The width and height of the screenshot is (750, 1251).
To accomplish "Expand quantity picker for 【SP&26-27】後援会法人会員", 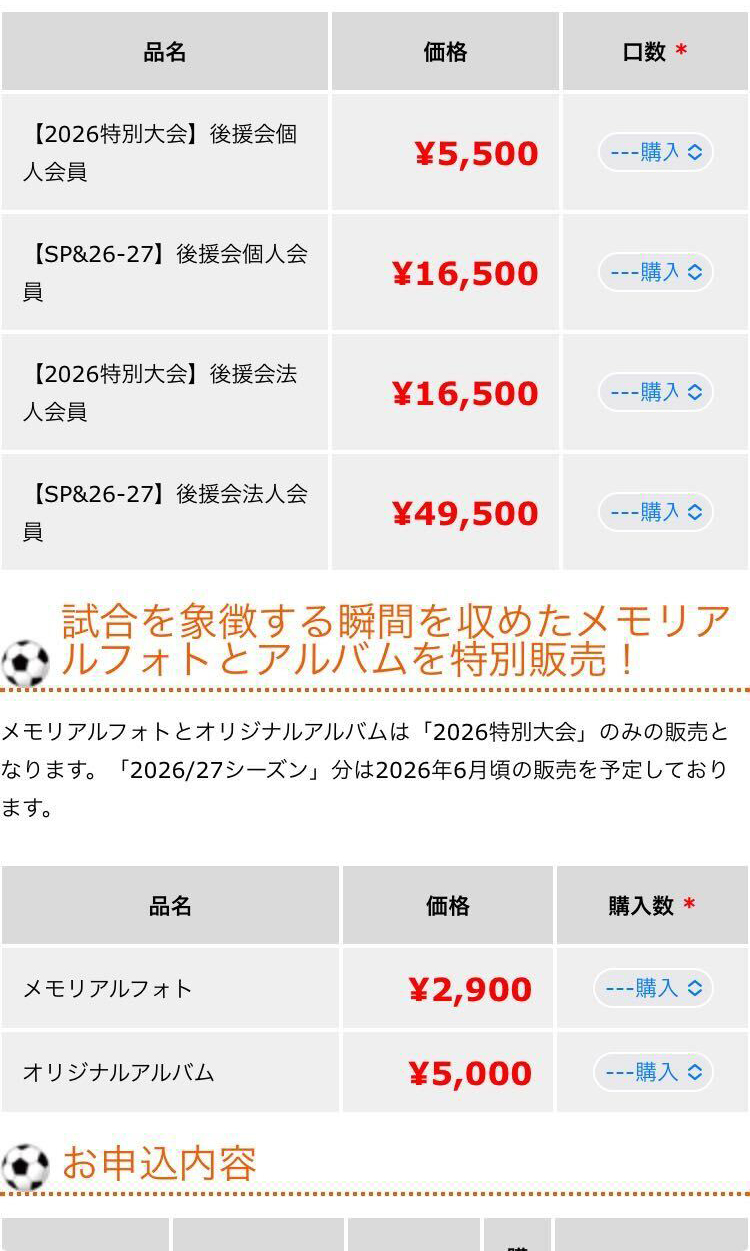I will (655, 512).
